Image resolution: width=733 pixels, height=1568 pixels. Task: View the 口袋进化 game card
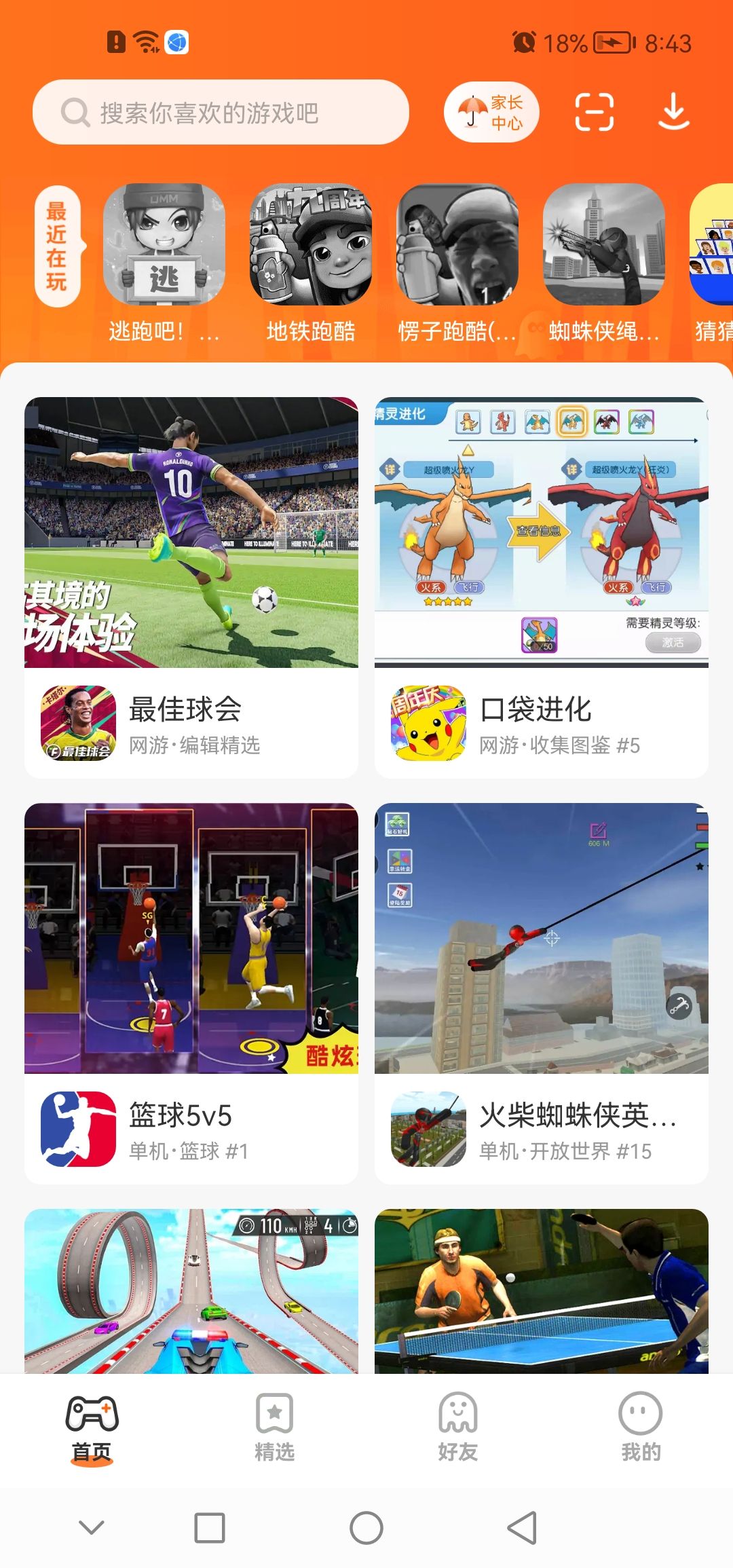[x=542, y=588]
